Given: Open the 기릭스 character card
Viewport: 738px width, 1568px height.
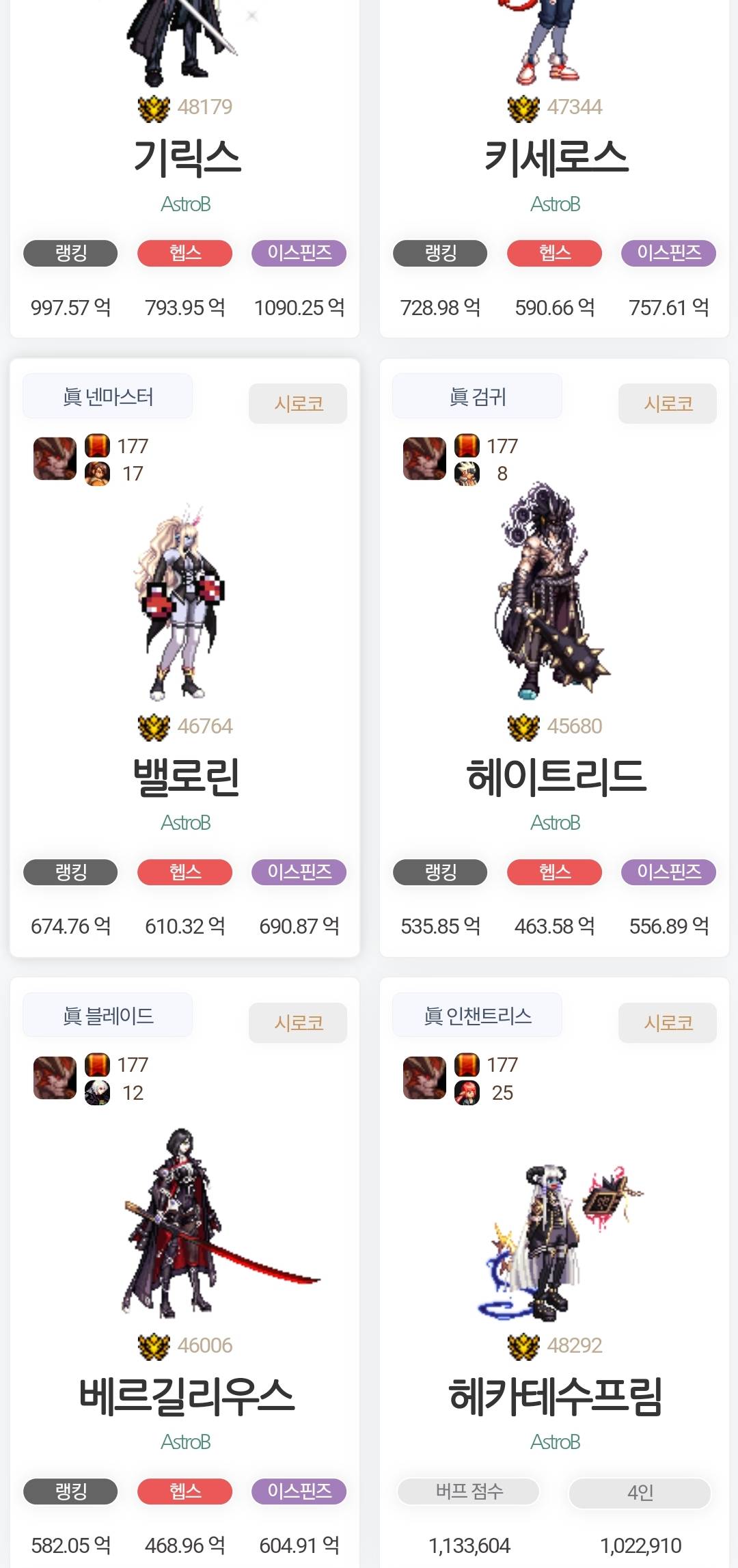Looking at the screenshot, I should (x=186, y=157).
